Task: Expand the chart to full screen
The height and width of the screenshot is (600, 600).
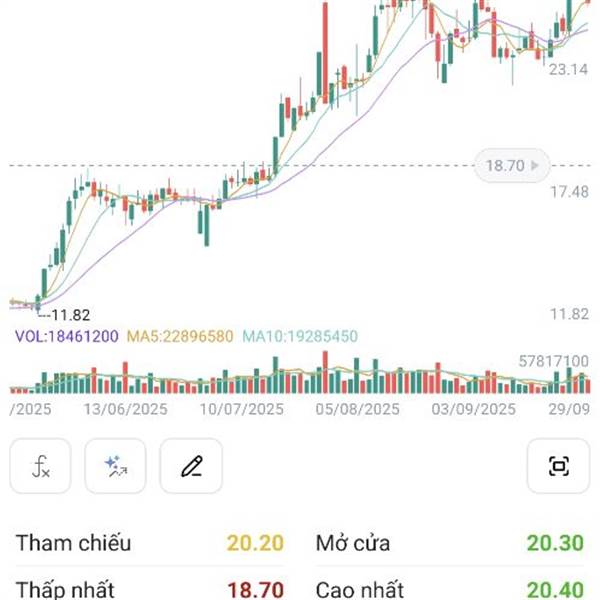Action: tap(558, 466)
